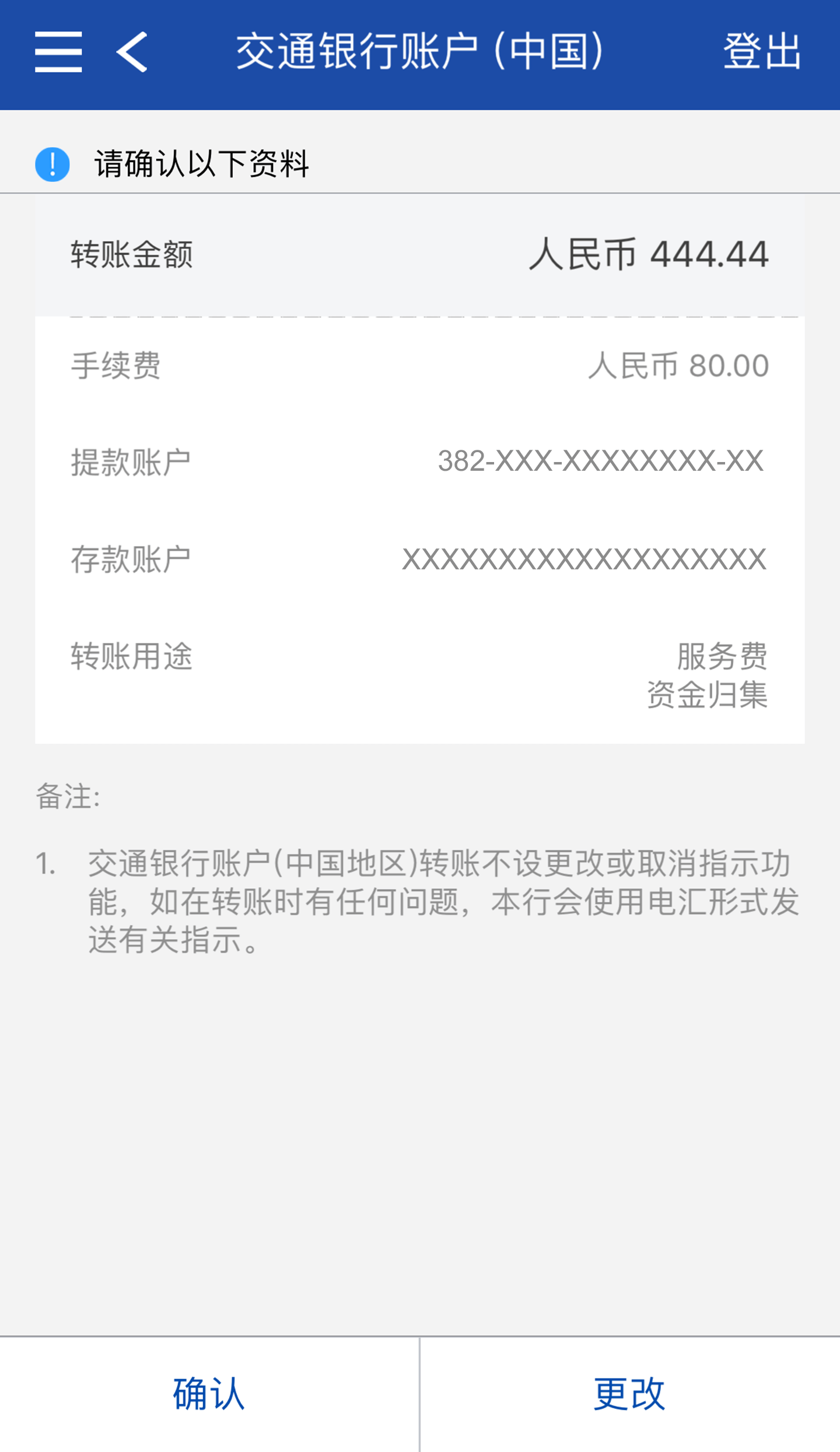Log out using 登出
The height and width of the screenshot is (1452, 840).
click(x=762, y=53)
